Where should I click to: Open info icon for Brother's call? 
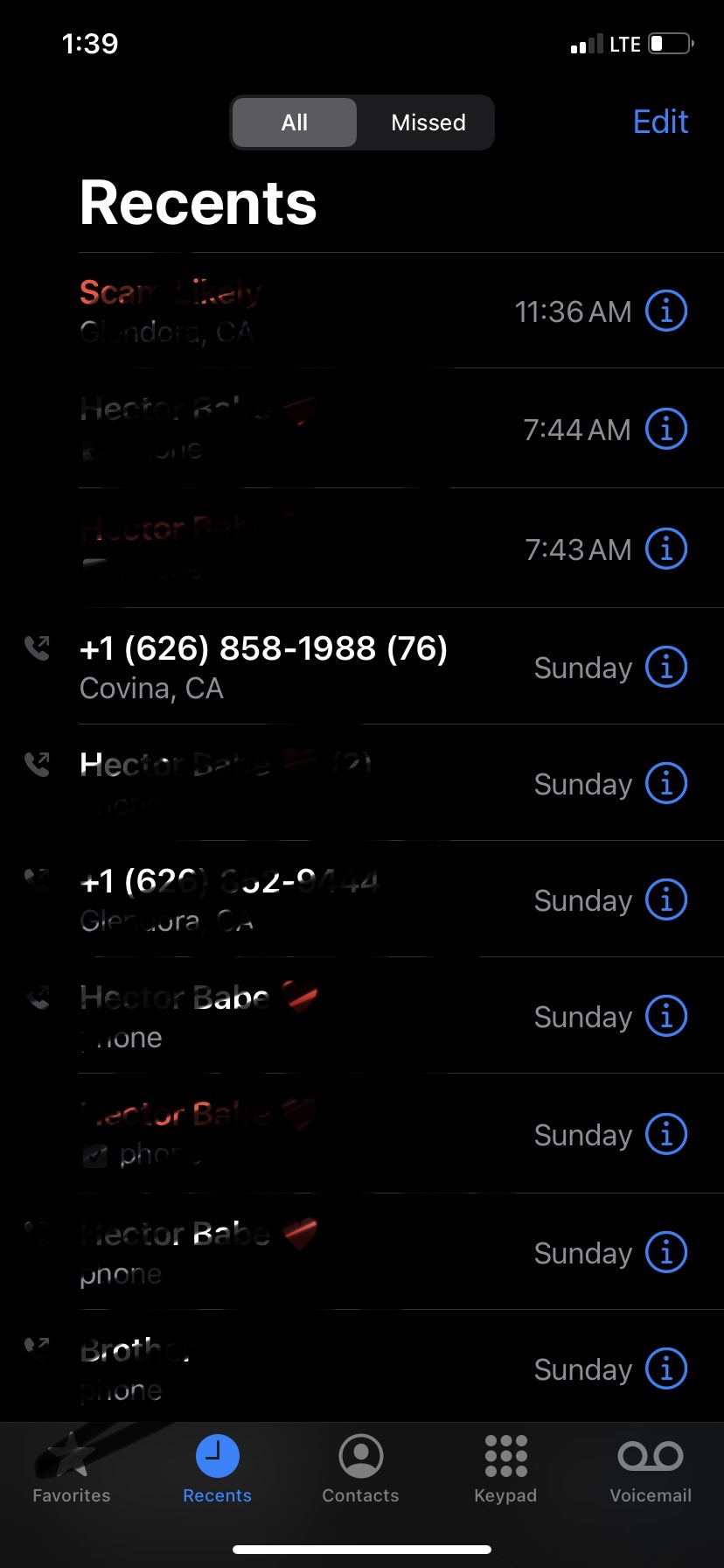(x=666, y=1368)
